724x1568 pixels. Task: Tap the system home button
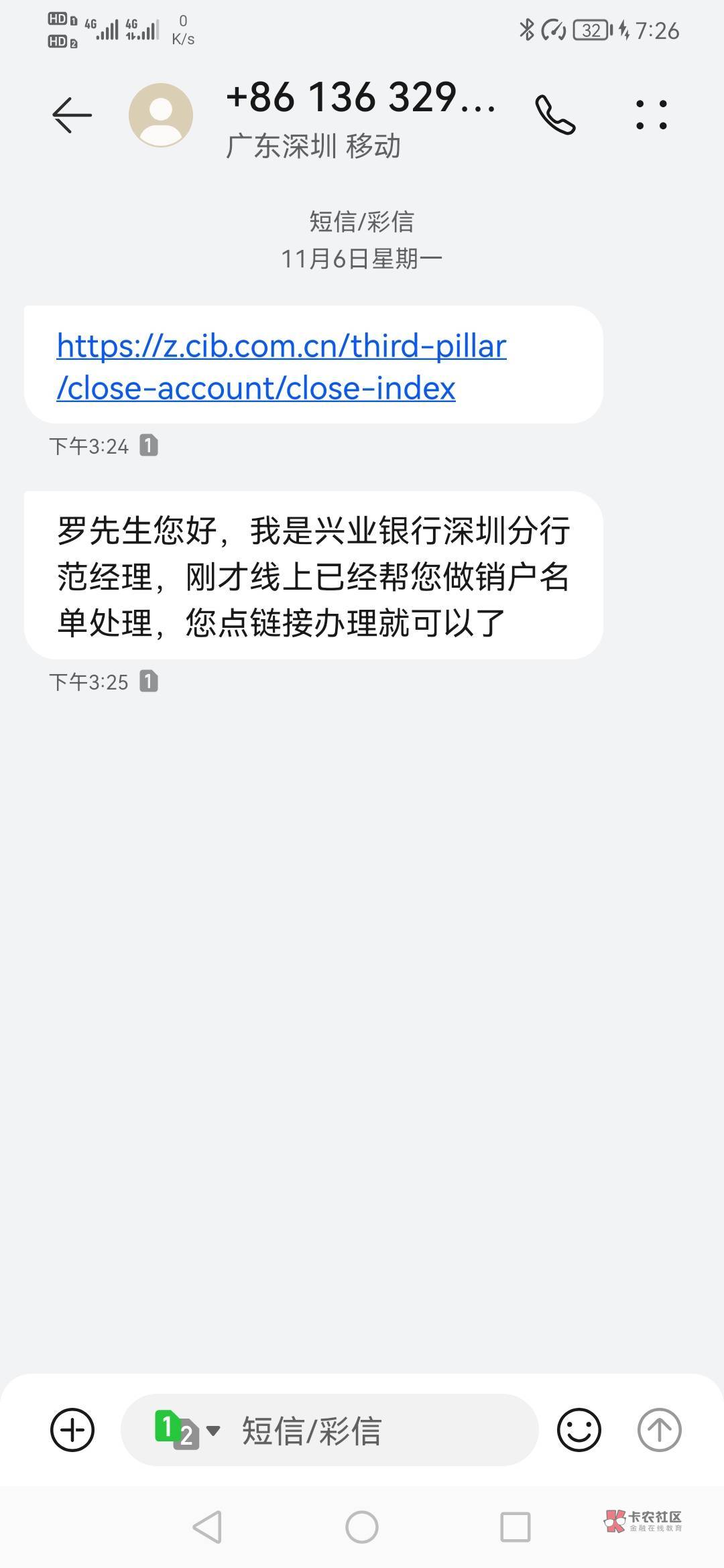[x=362, y=1528]
